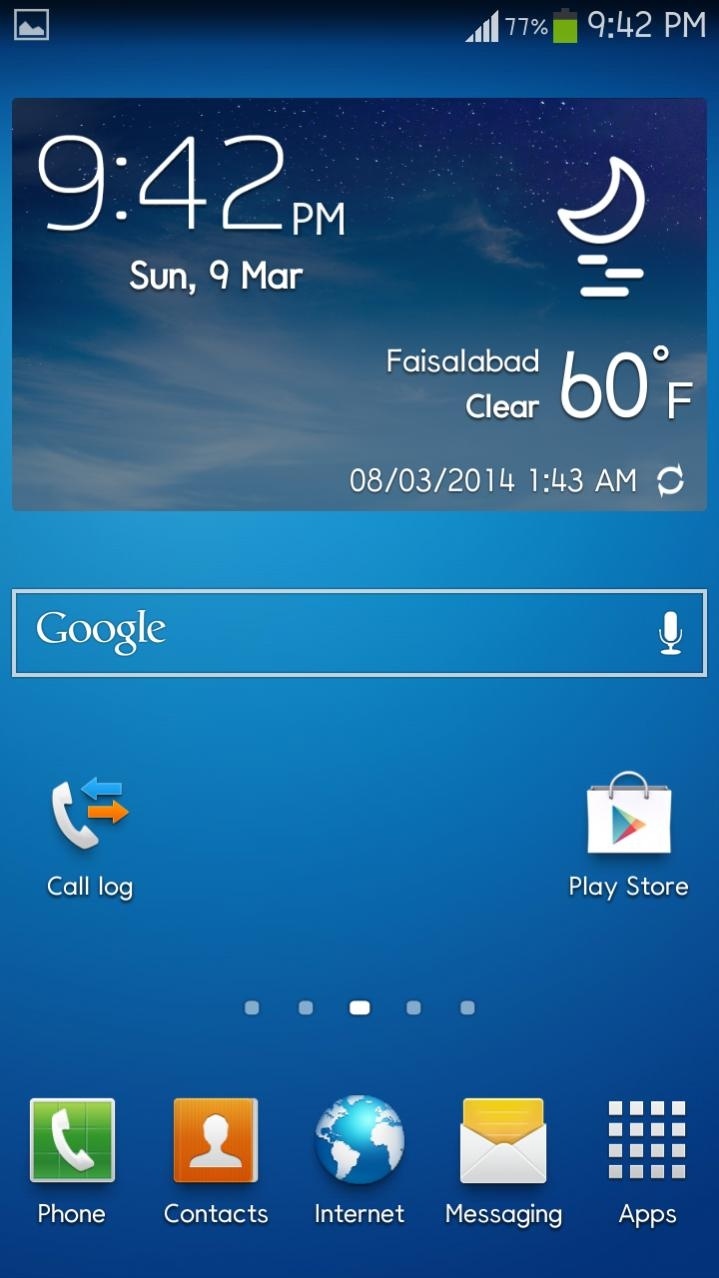This screenshot has width=719, height=1278.
Task: Refresh the weather widget
Action: click(670, 481)
